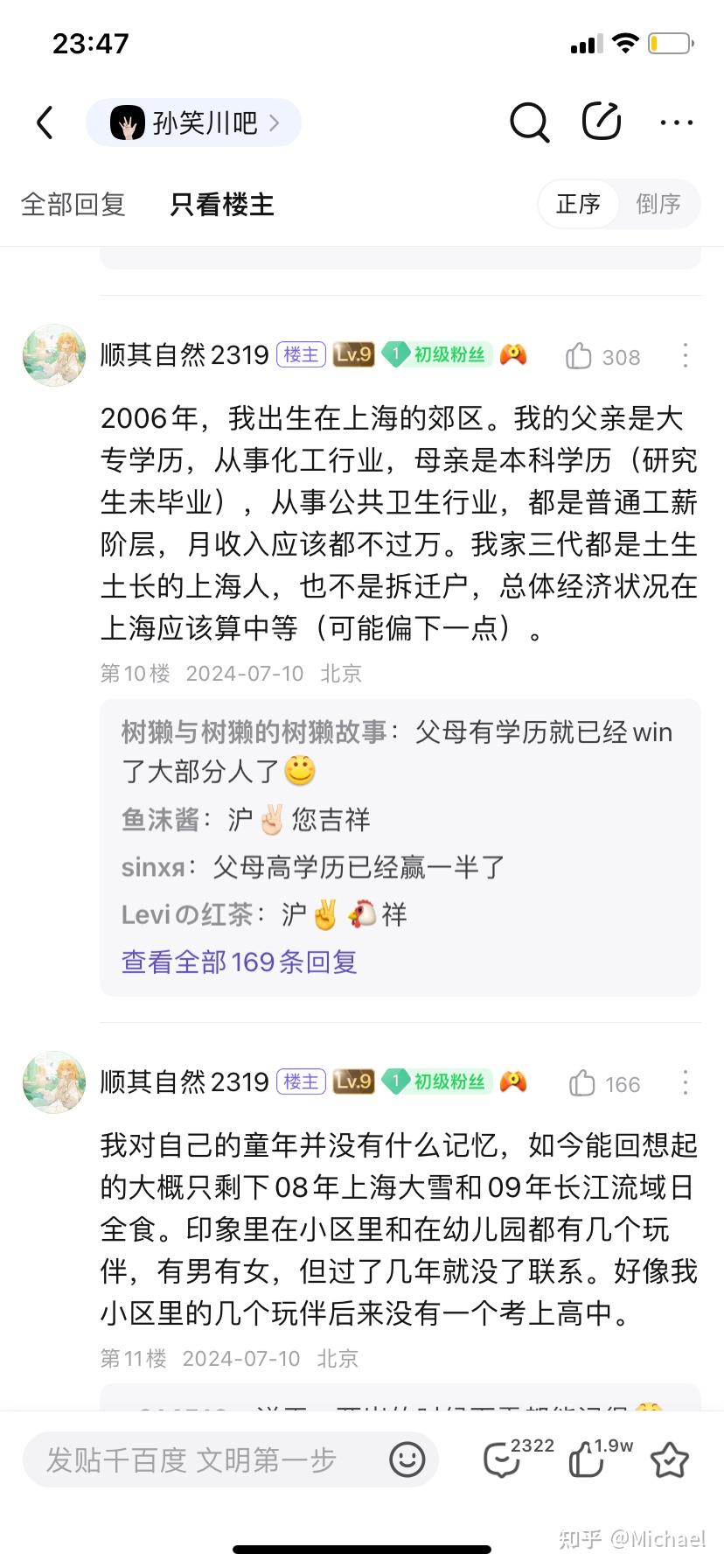Choose 倒序 sort order

tap(658, 204)
